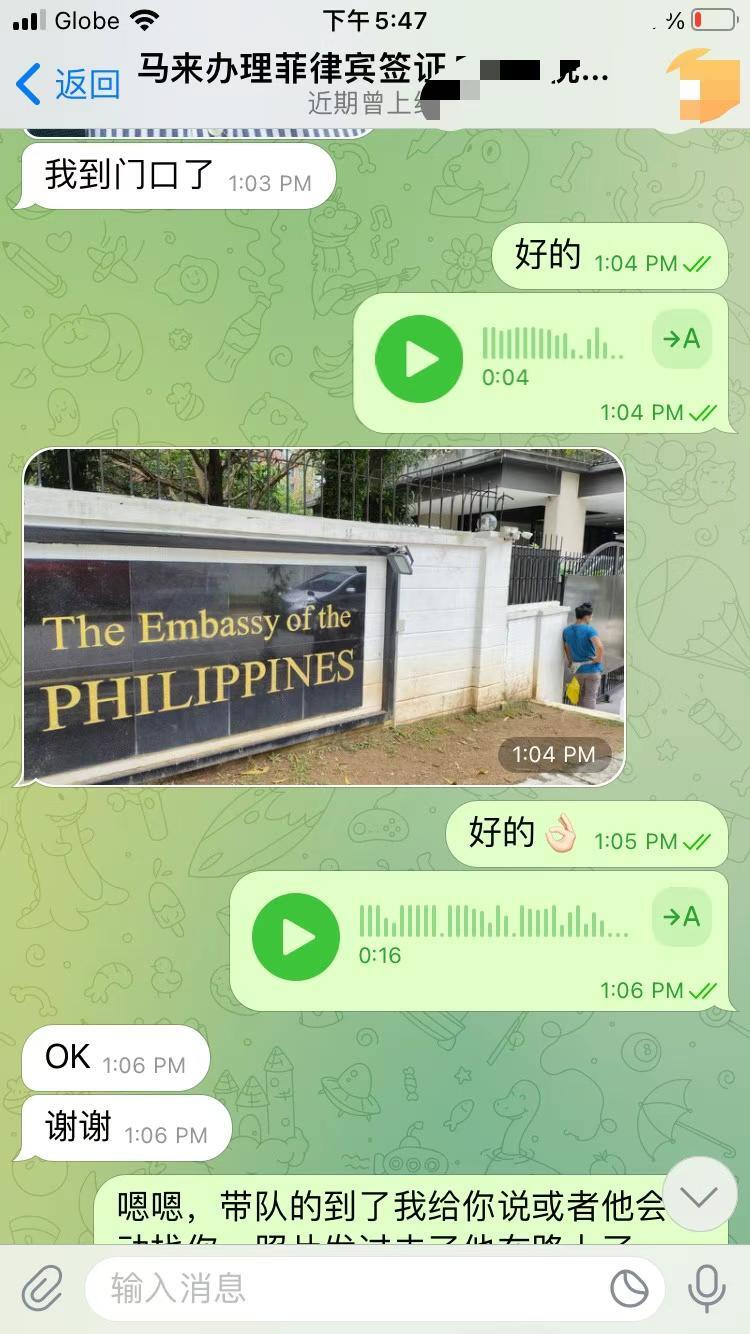Play the 0:16 voice message

pos(296,937)
